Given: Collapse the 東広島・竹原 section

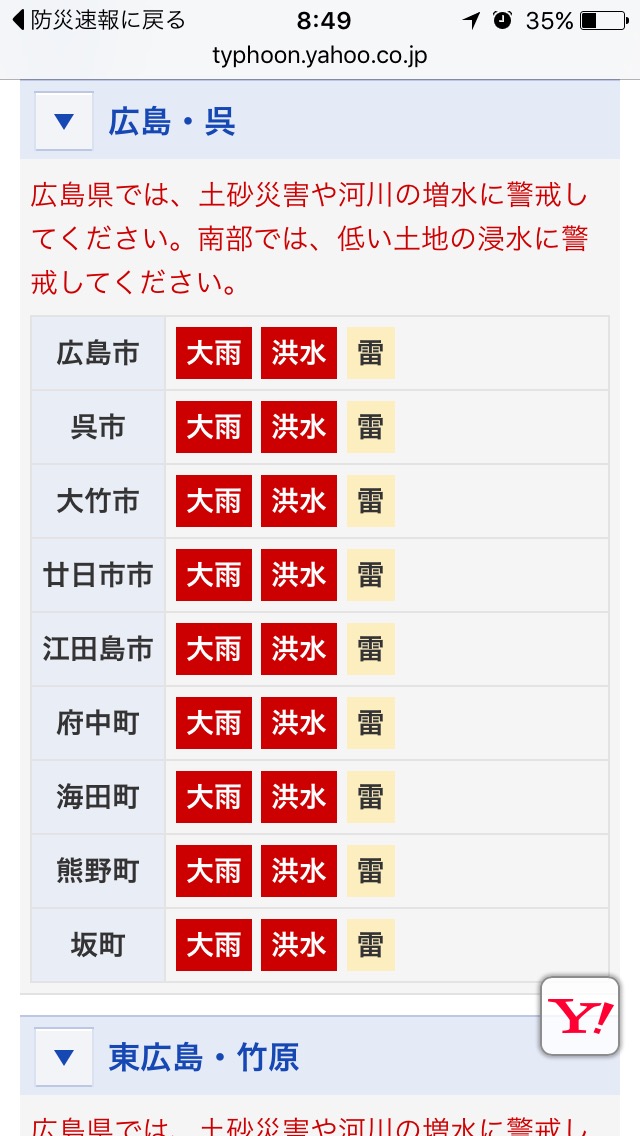Looking at the screenshot, I should 64,1057.
